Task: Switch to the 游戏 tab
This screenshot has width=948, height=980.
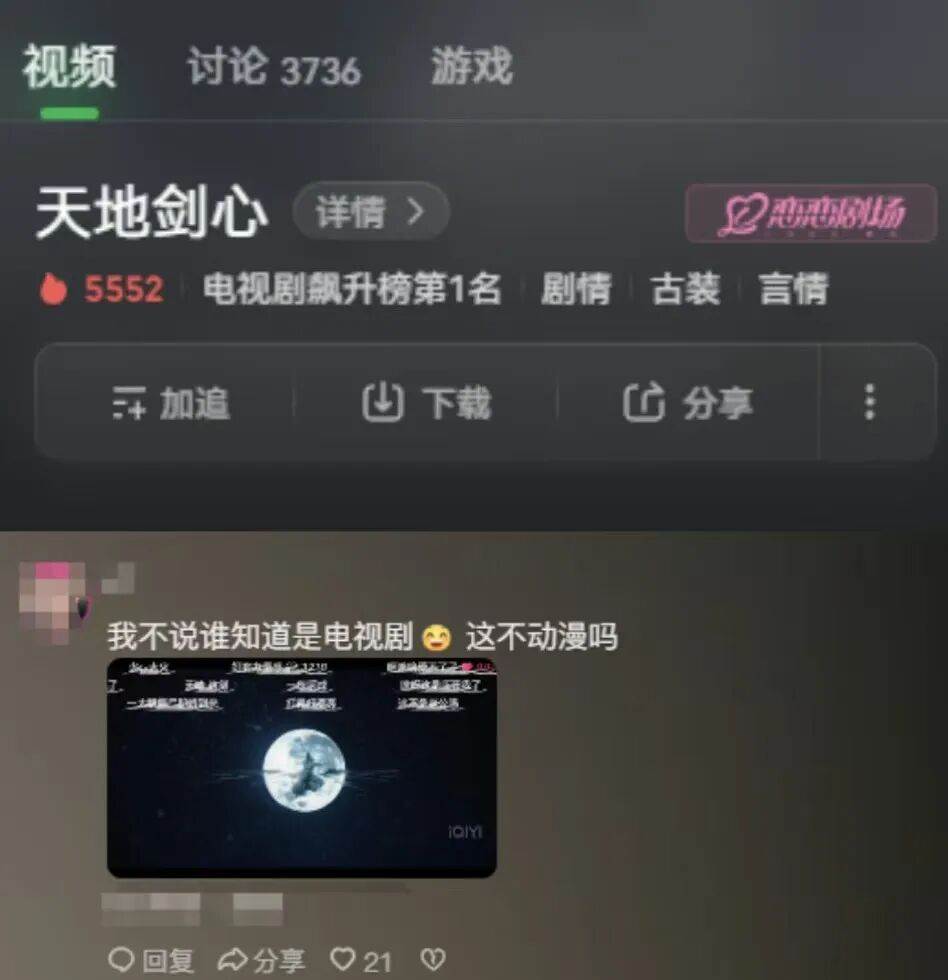Action: (x=470, y=67)
